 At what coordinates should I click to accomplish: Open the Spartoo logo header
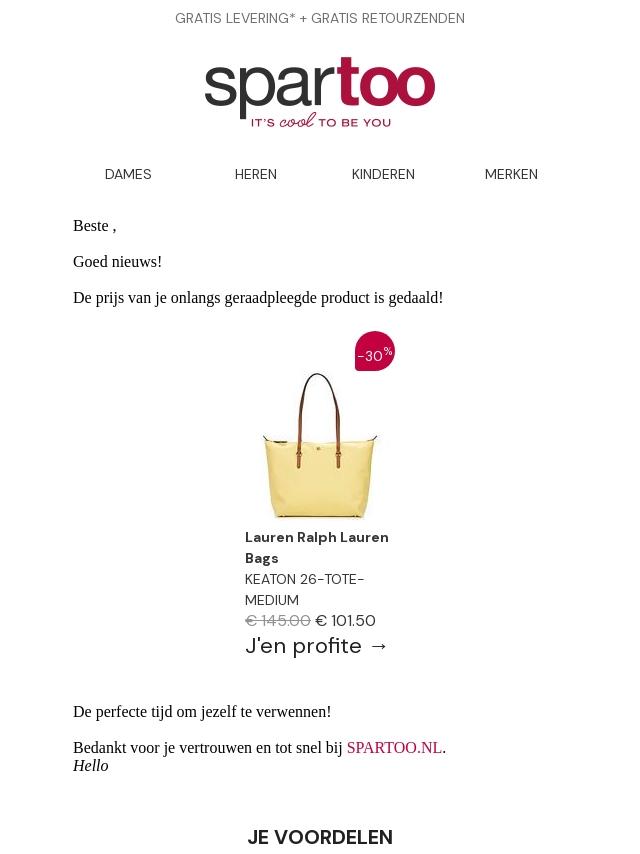coord(320,92)
